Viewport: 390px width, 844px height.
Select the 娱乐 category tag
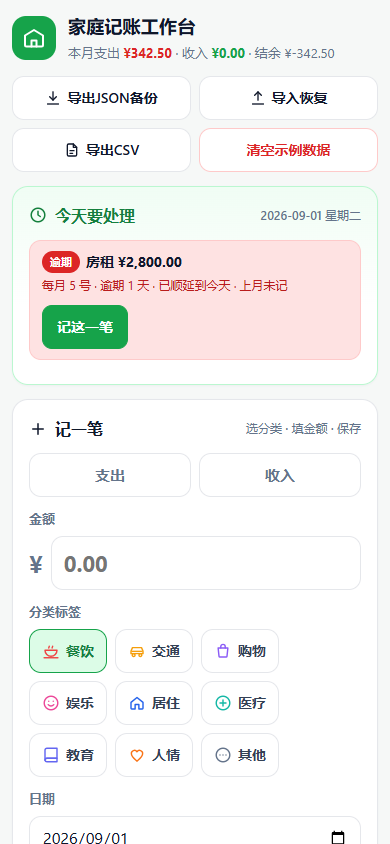[x=68, y=703]
